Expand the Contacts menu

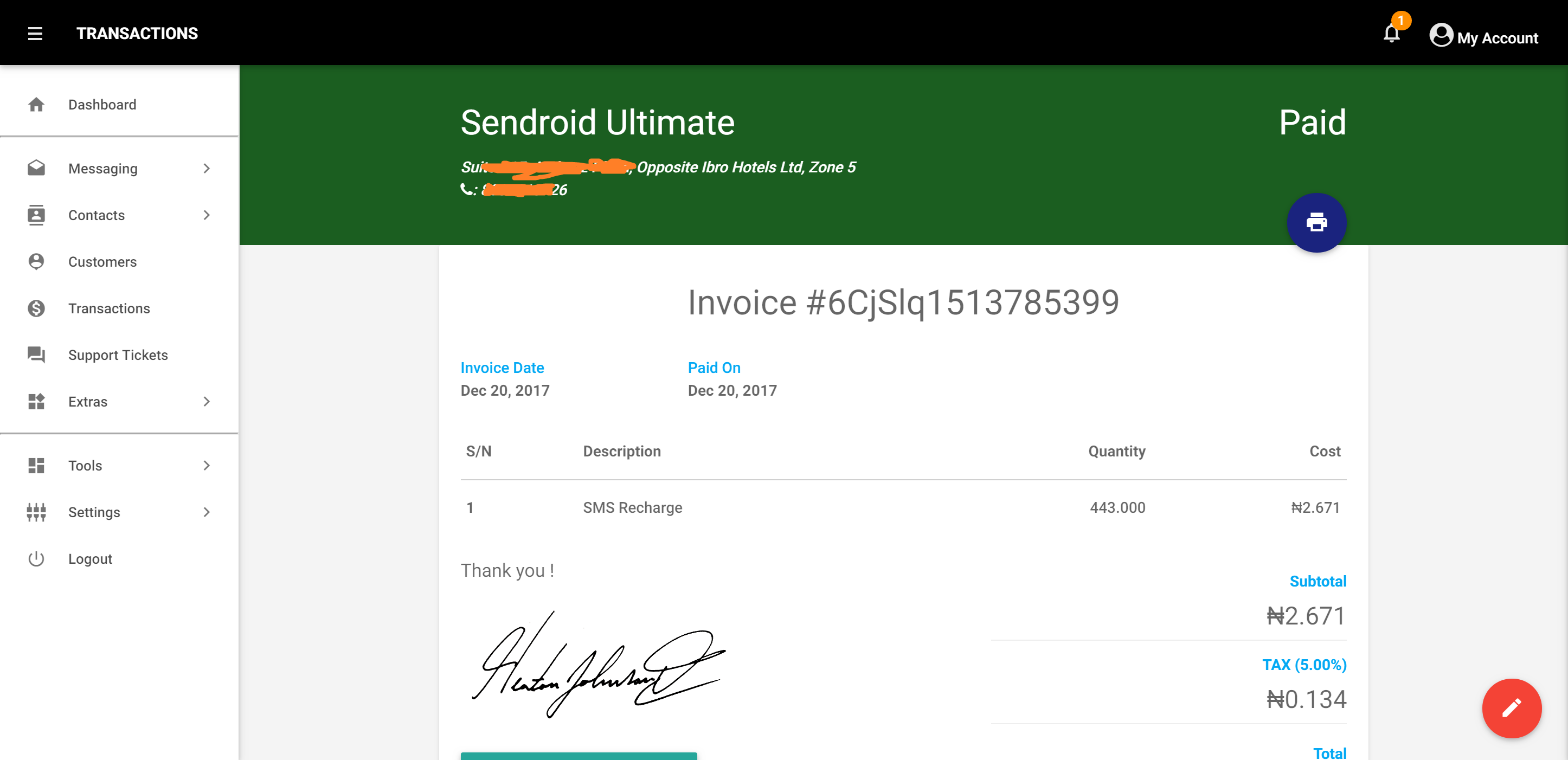coord(119,215)
